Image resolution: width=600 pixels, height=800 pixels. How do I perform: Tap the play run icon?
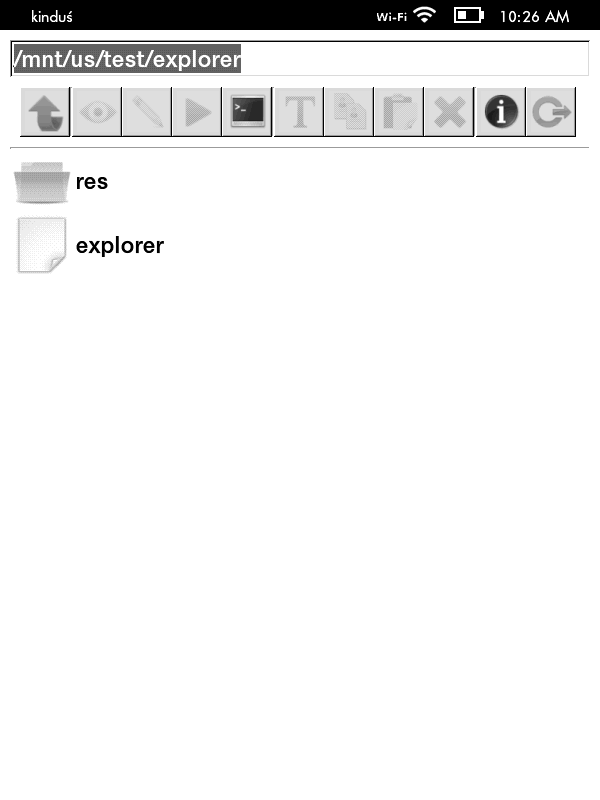197,112
